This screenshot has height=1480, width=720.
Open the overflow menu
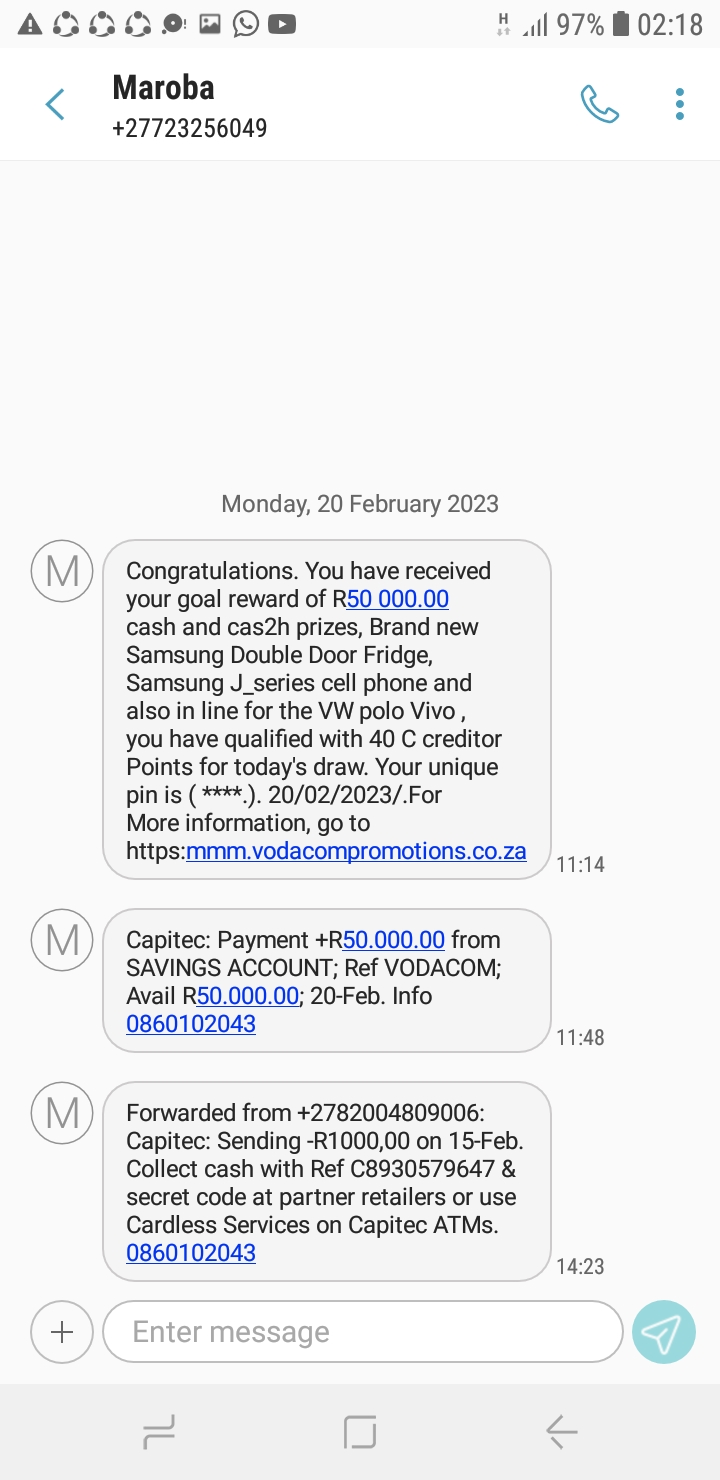pos(680,104)
